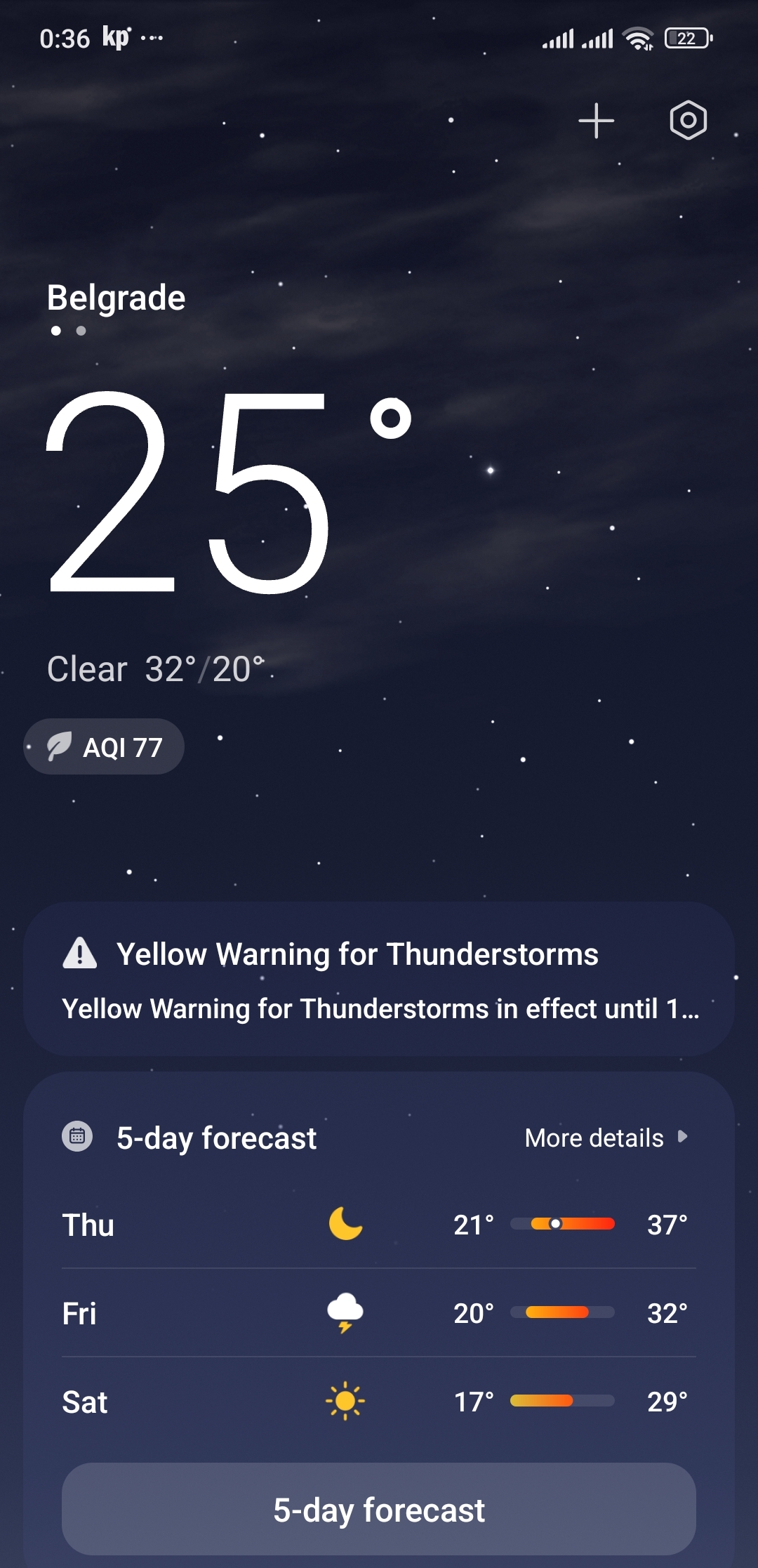Viewport: 758px width, 1568px height.
Task: Open weather settings hexagon icon
Action: [x=688, y=120]
